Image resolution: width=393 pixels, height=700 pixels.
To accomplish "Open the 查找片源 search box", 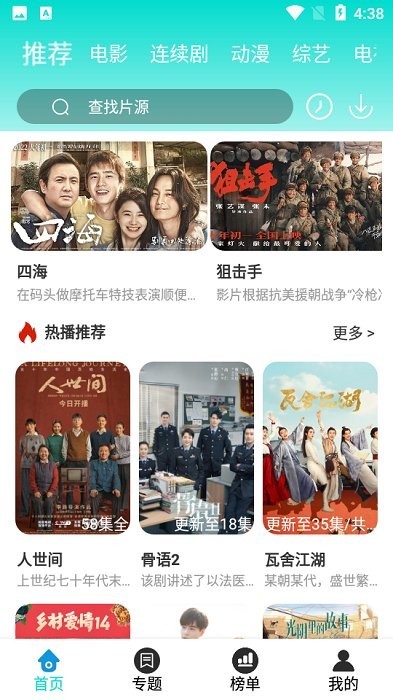I will (x=155, y=107).
